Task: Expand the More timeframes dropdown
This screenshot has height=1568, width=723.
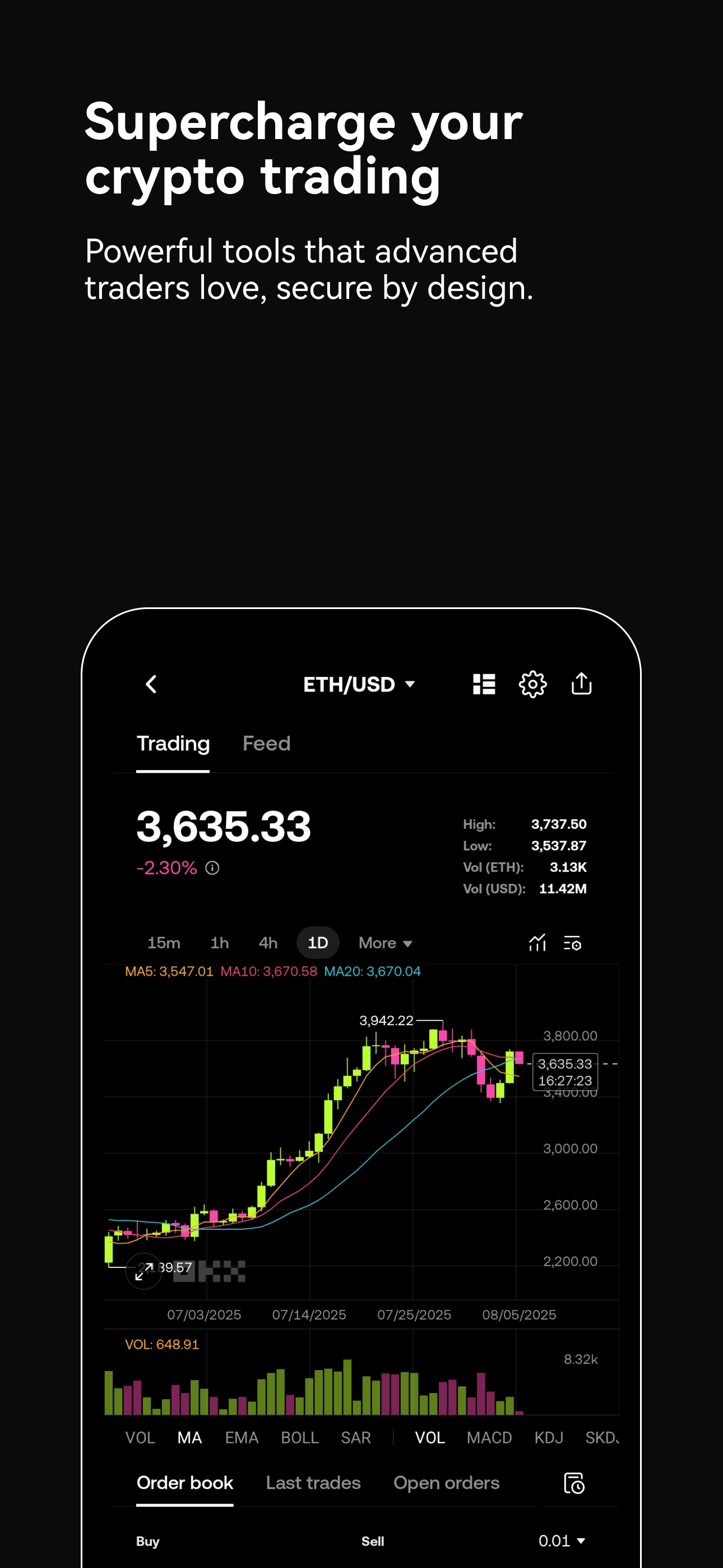Action: pyautogui.click(x=384, y=942)
